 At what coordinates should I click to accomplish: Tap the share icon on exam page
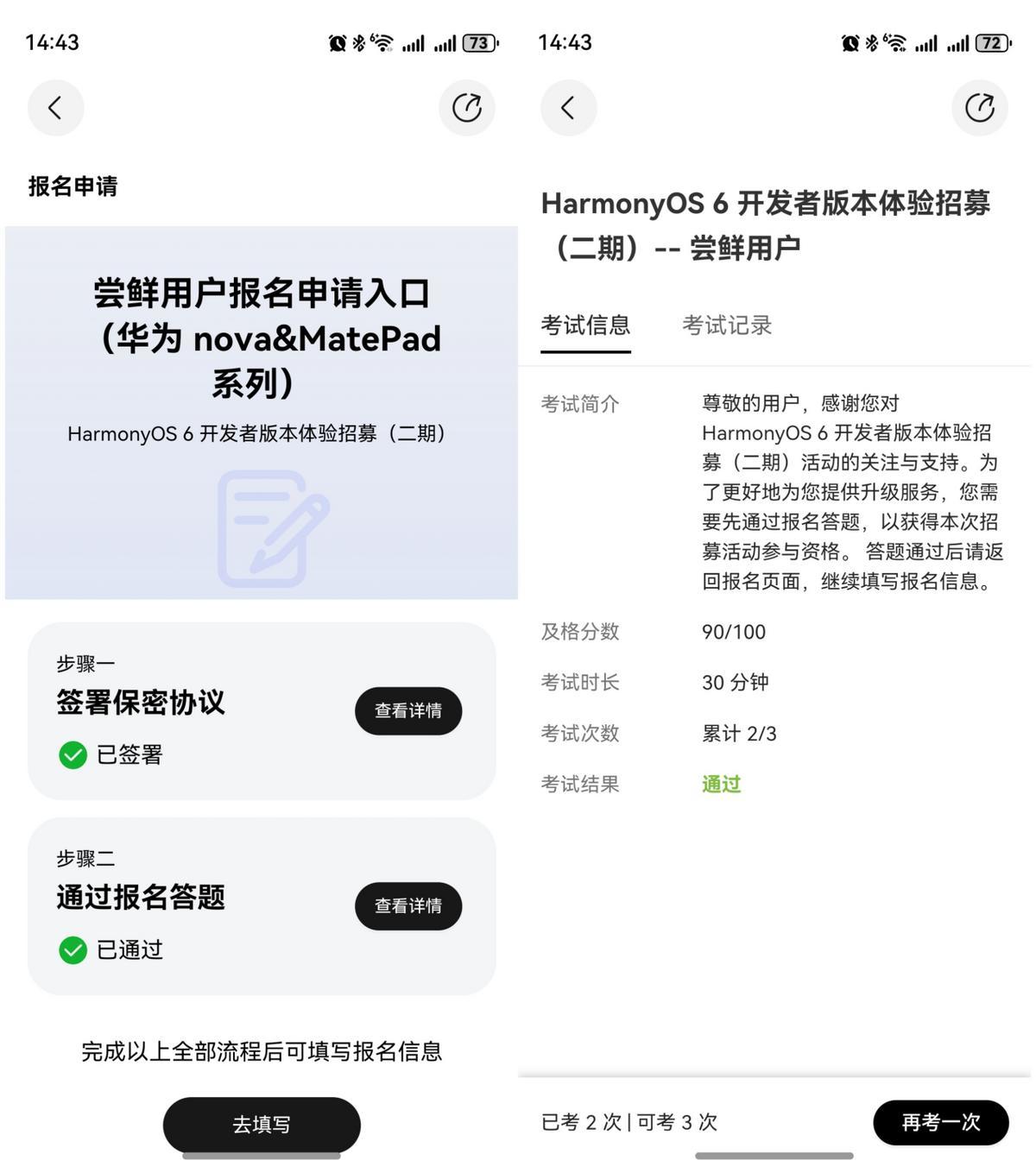click(x=979, y=108)
